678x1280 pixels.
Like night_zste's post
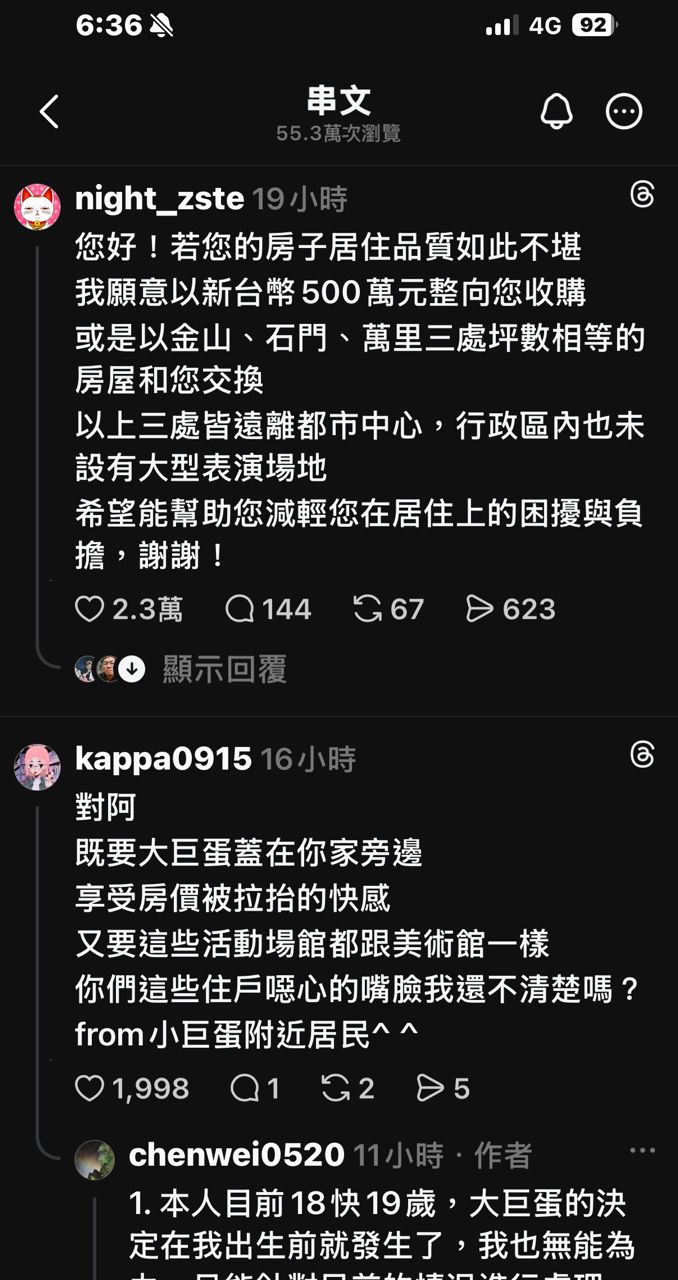tap(90, 609)
